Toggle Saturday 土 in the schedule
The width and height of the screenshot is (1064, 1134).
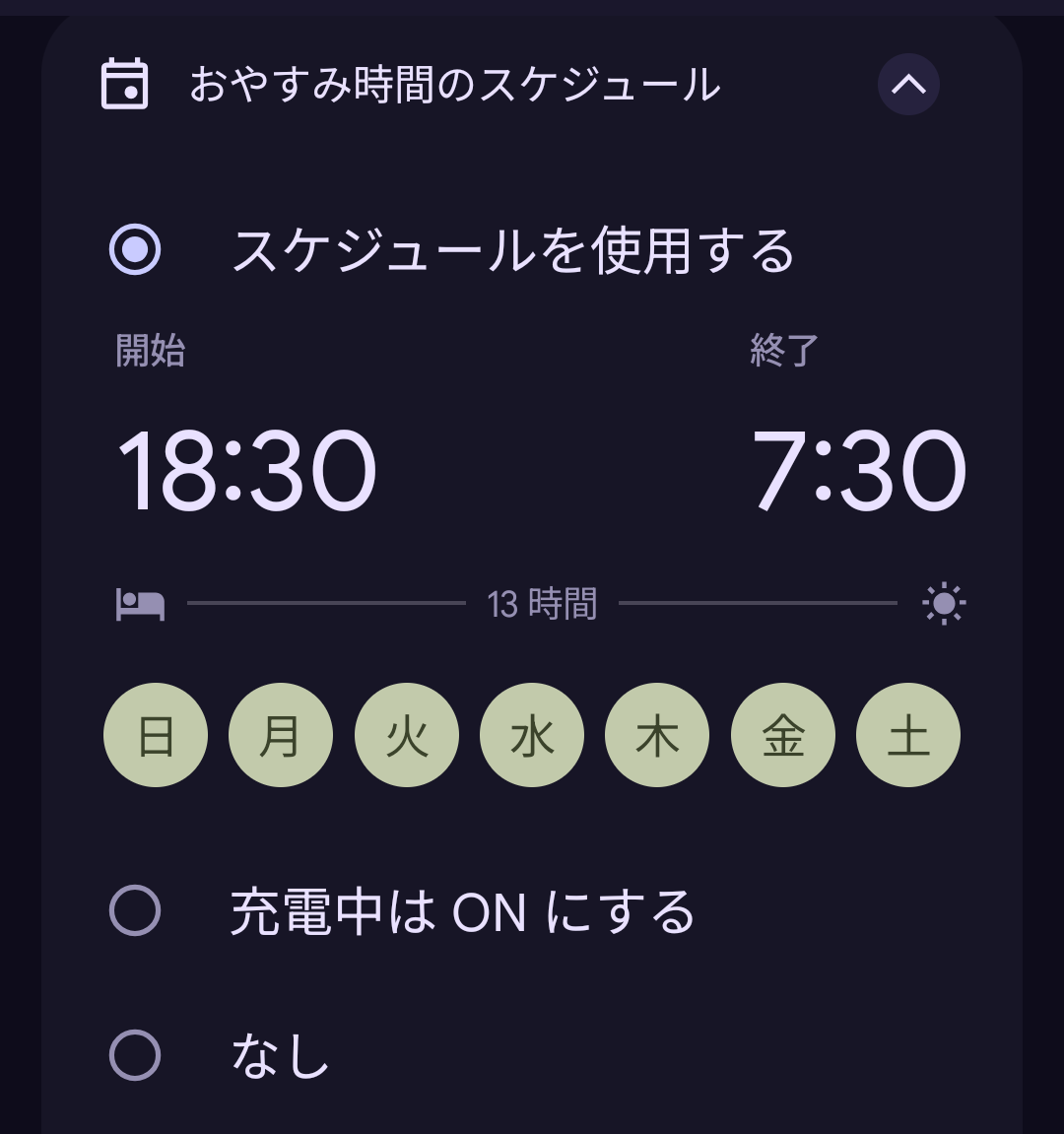908,736
